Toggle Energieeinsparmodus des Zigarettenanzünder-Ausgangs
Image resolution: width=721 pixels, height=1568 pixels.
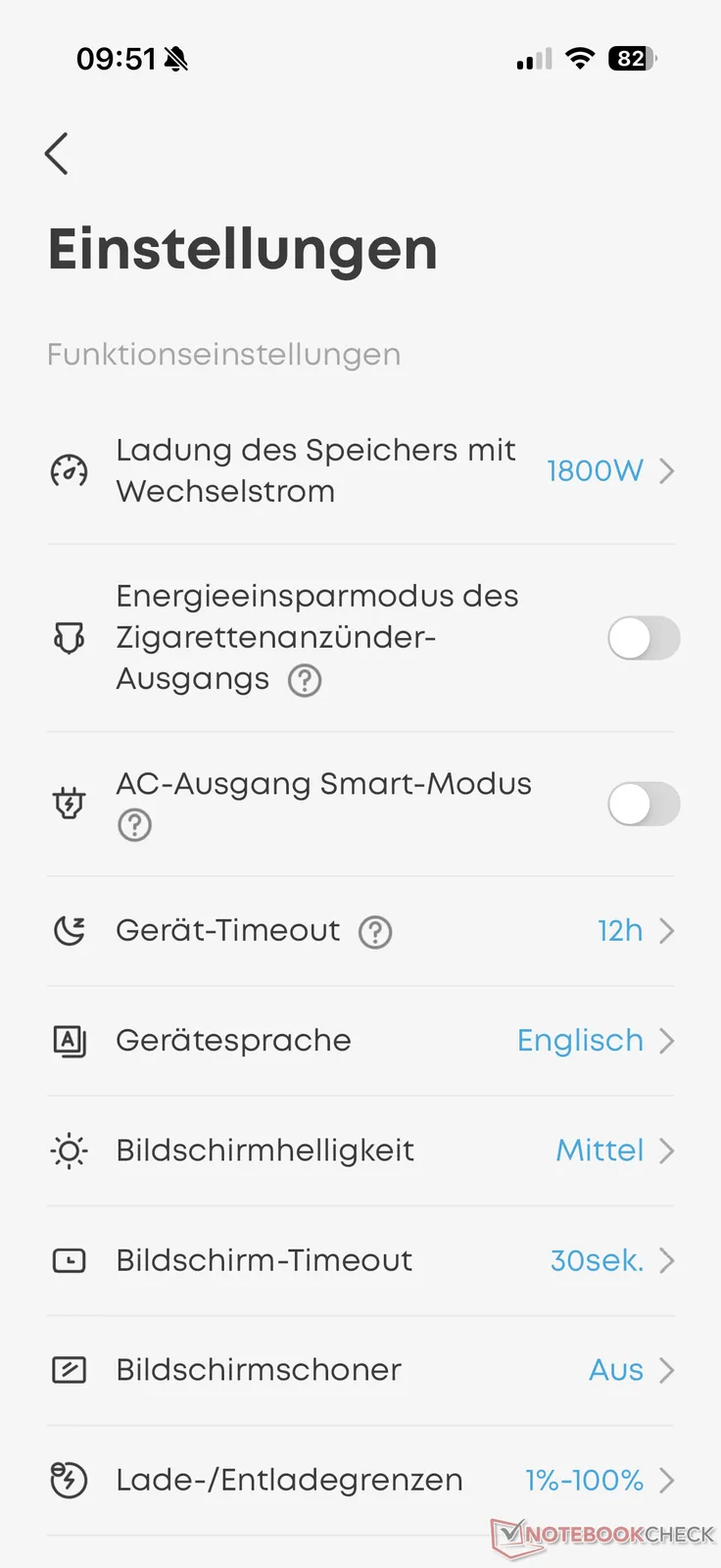[643, 639]
